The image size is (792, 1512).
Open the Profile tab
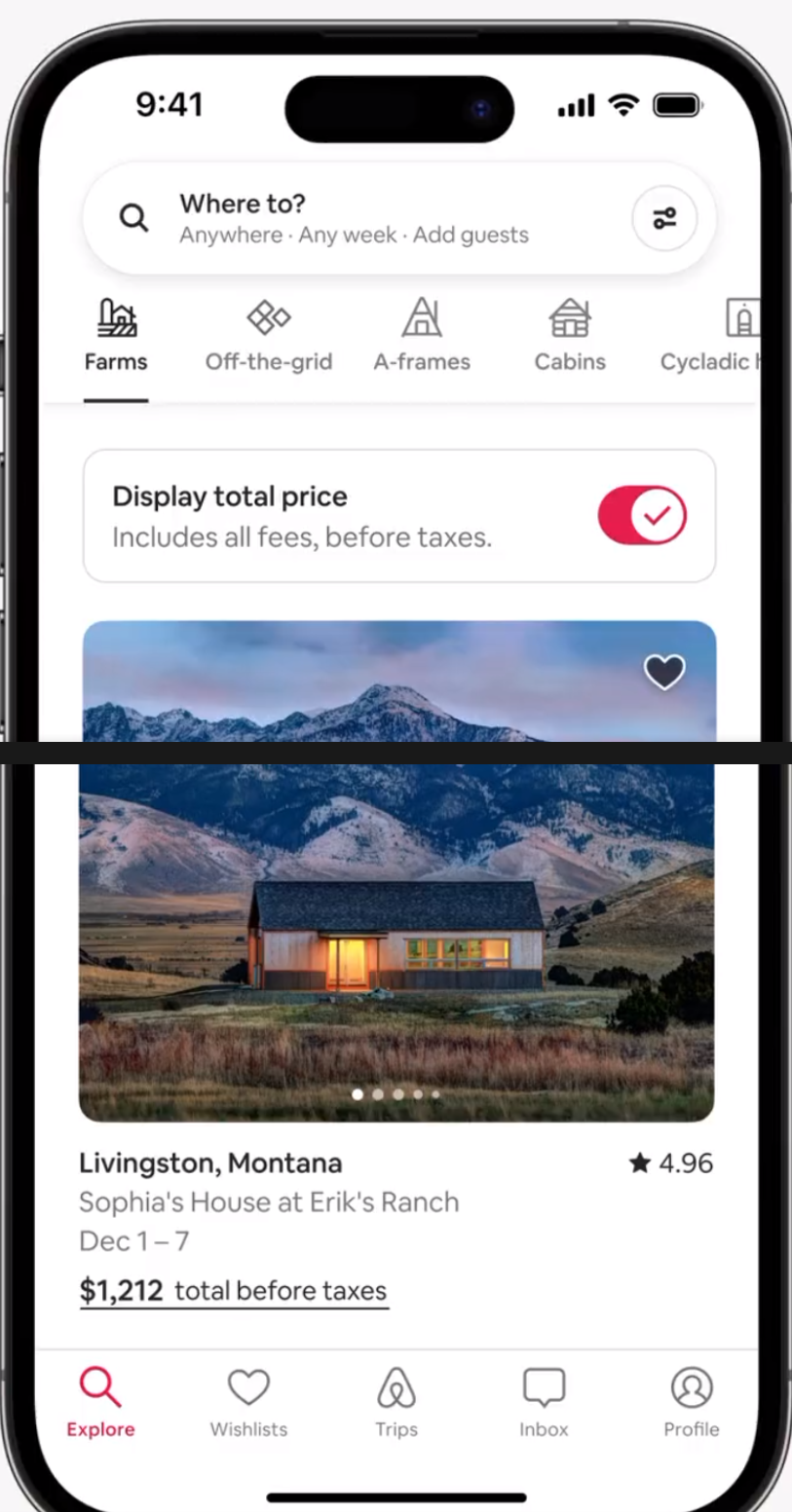pyautogui.click(x=692, y=1402)
